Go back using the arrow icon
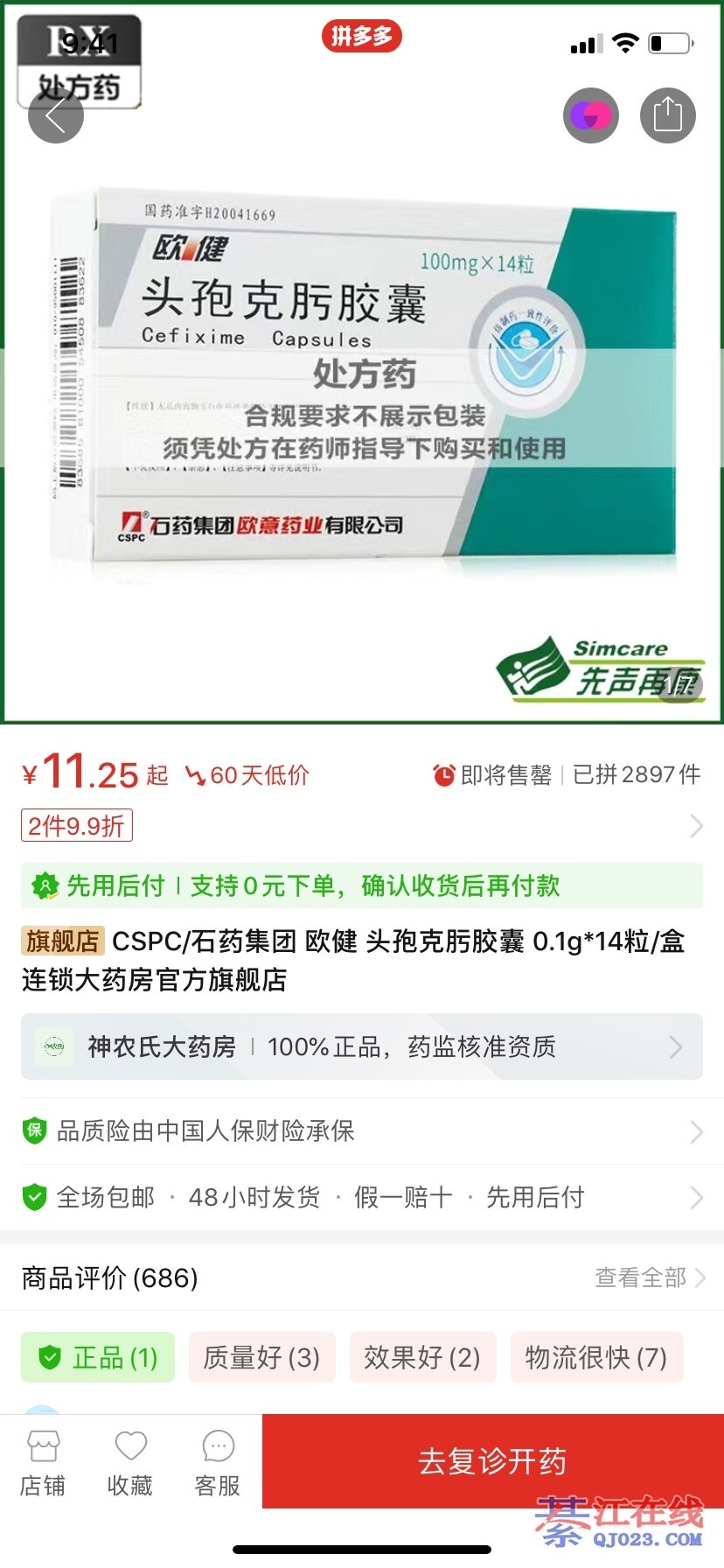The image size is (724, 1568). pos(55,115)
